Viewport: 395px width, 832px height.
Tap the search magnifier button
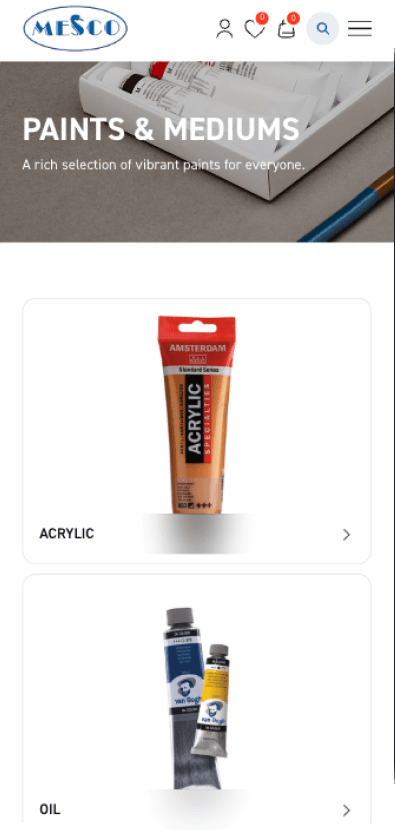pos(323,29)
